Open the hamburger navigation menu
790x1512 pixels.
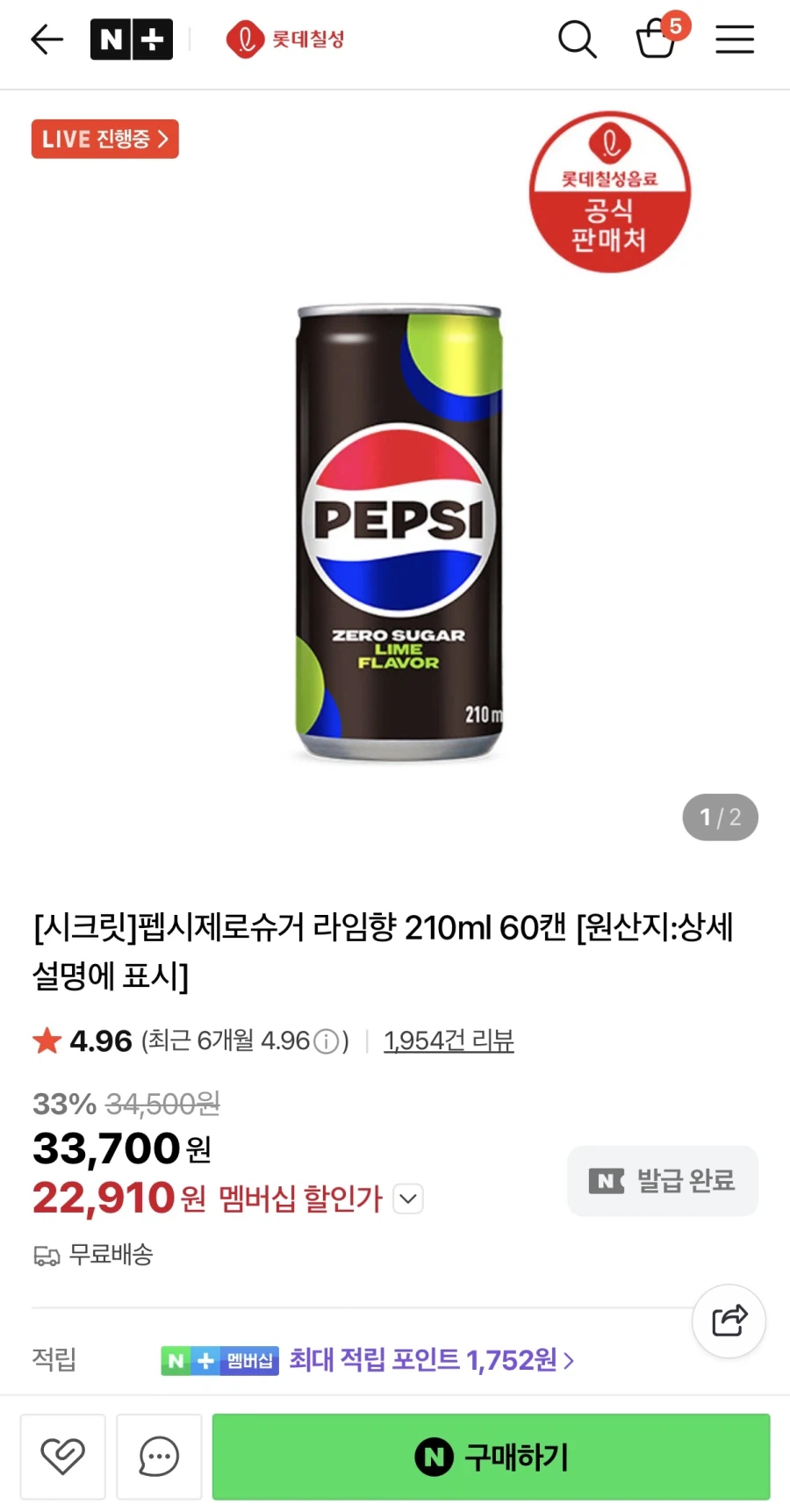(735, 39)
